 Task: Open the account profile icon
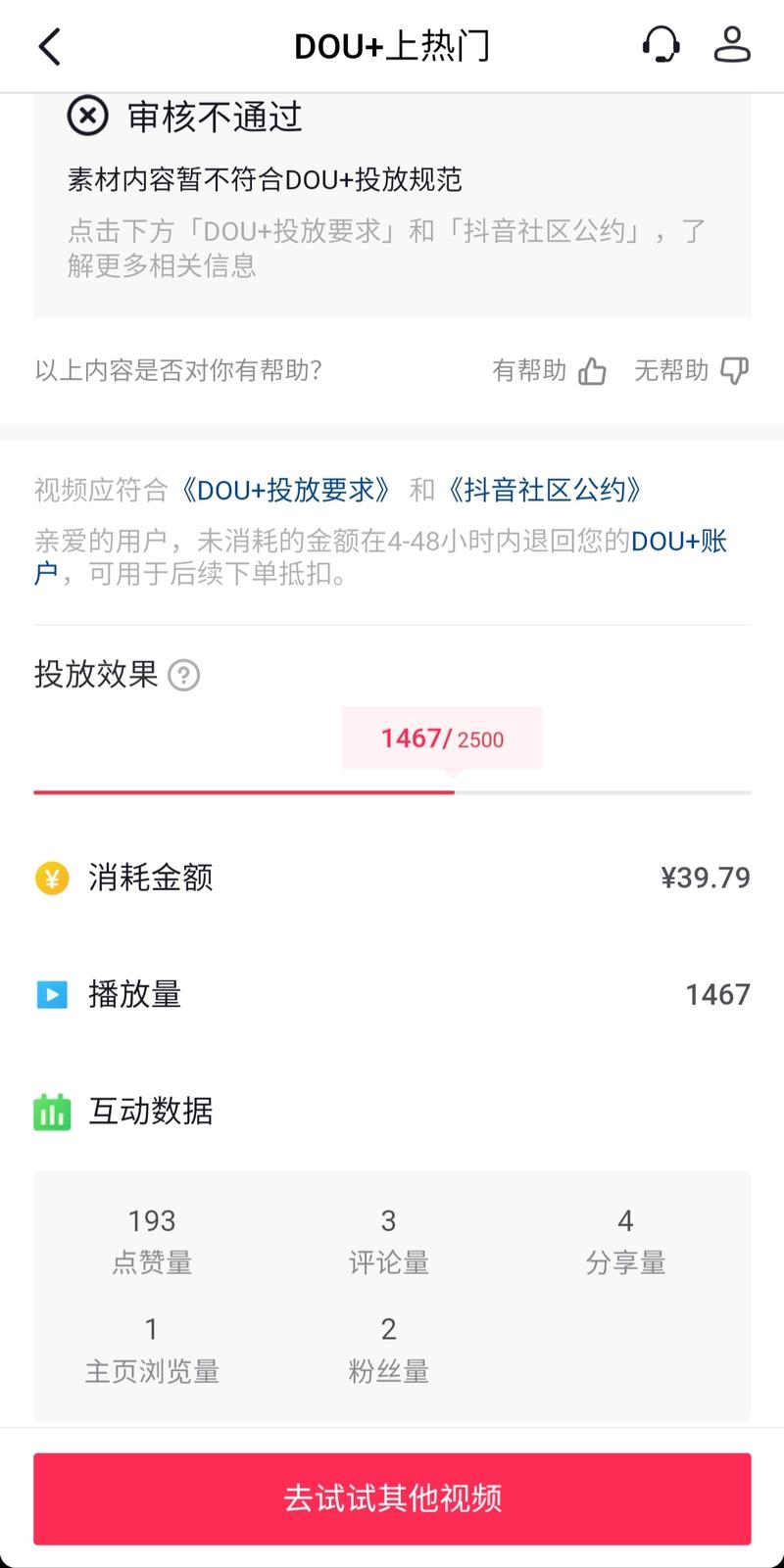[732, 45]
